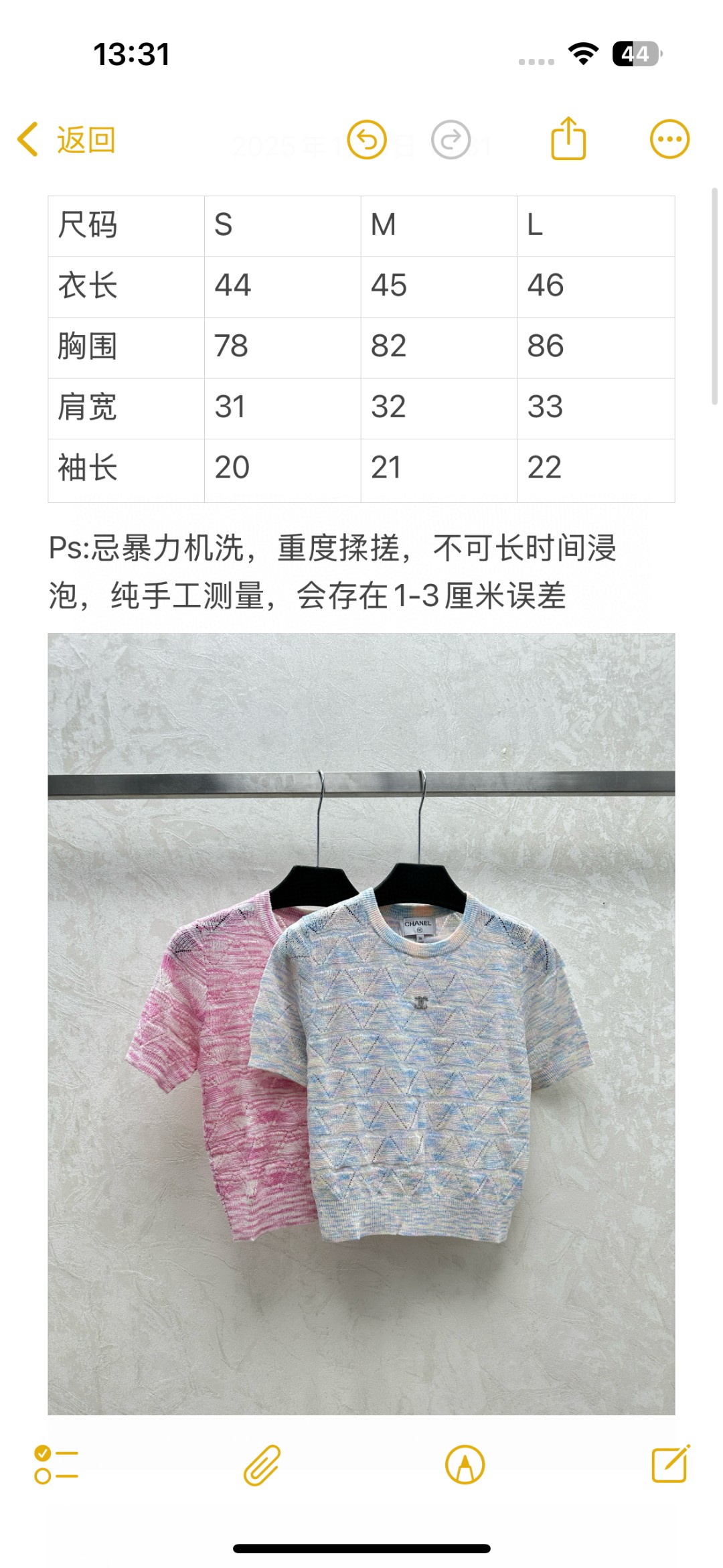The width and height of the screenshot is (723, 1568).
Task: Undo the last edit
Action: [x=367, y=140]
